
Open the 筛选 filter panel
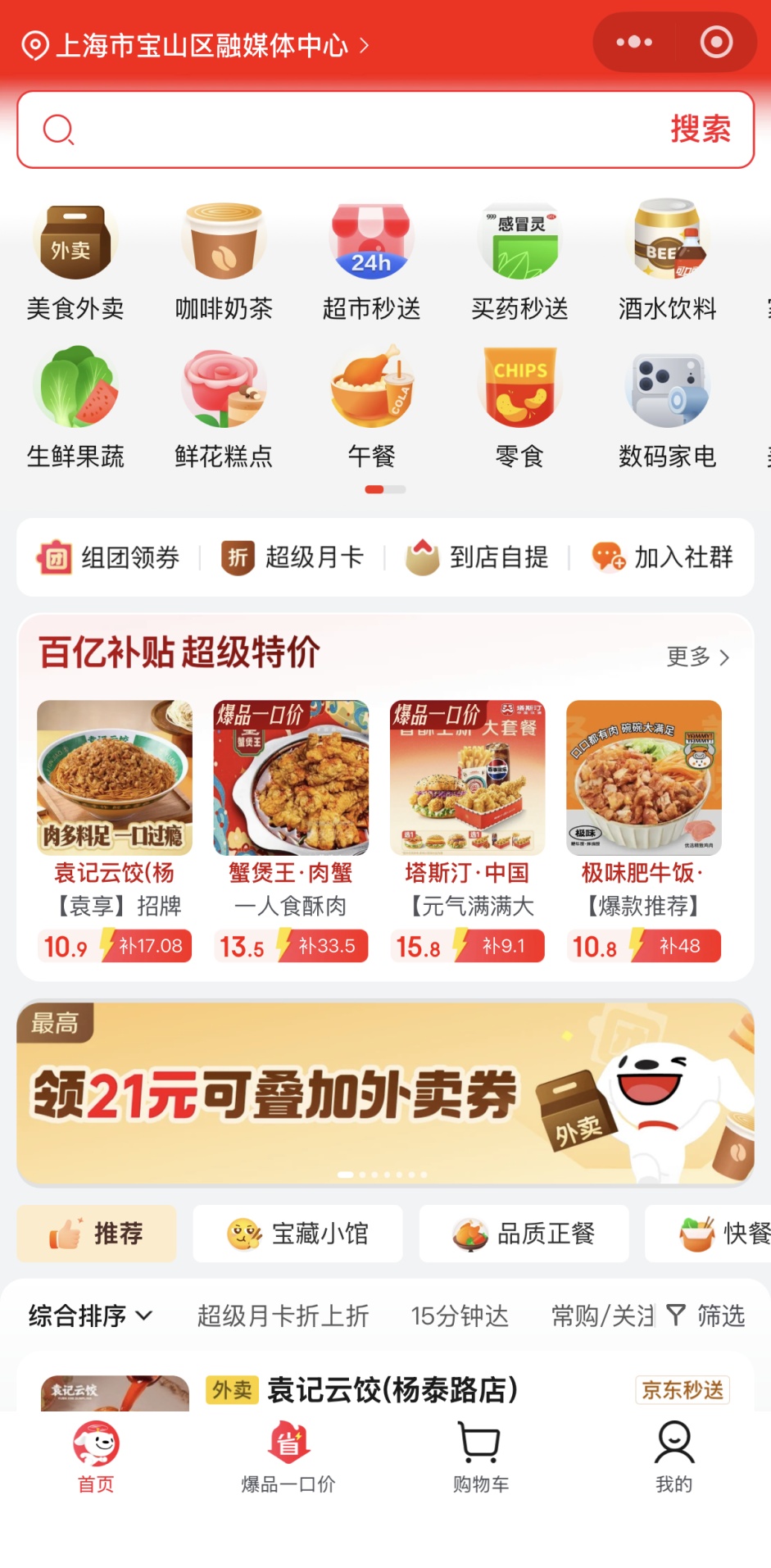[706, 1316]
